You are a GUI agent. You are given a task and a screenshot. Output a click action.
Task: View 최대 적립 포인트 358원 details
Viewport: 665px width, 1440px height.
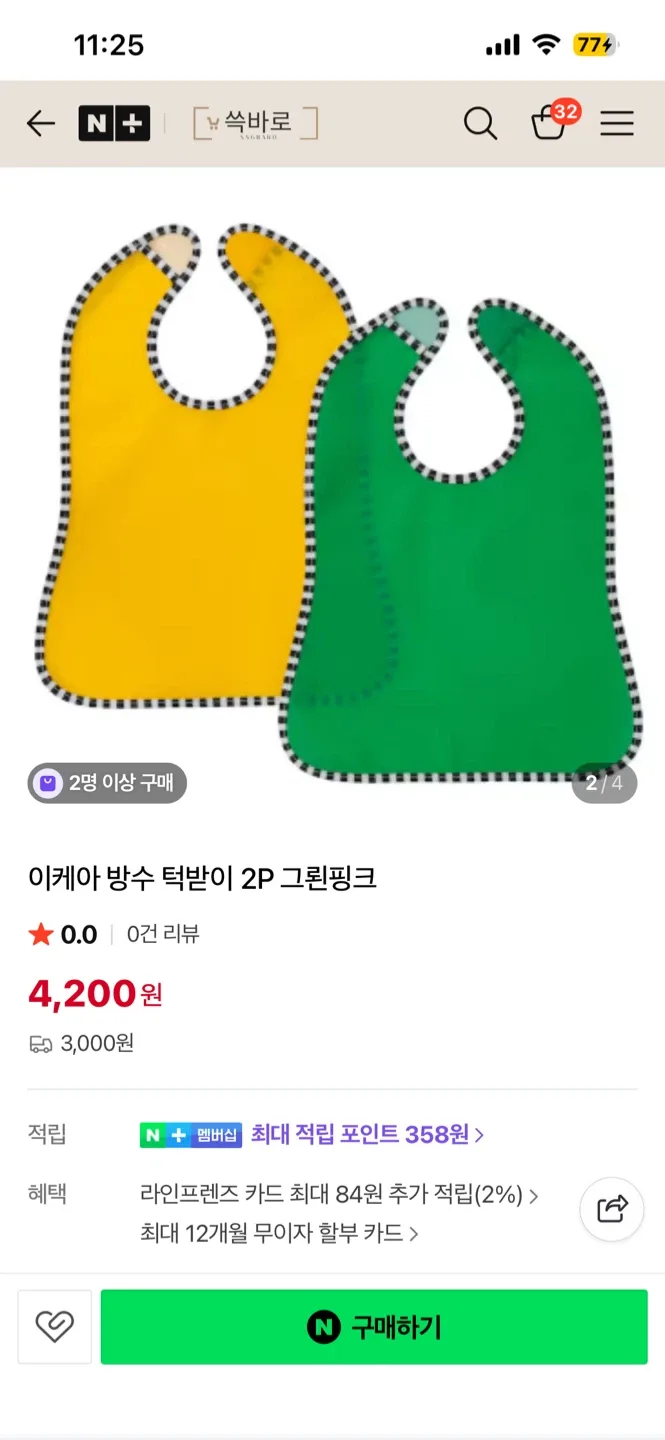(x=366, y=1134)
